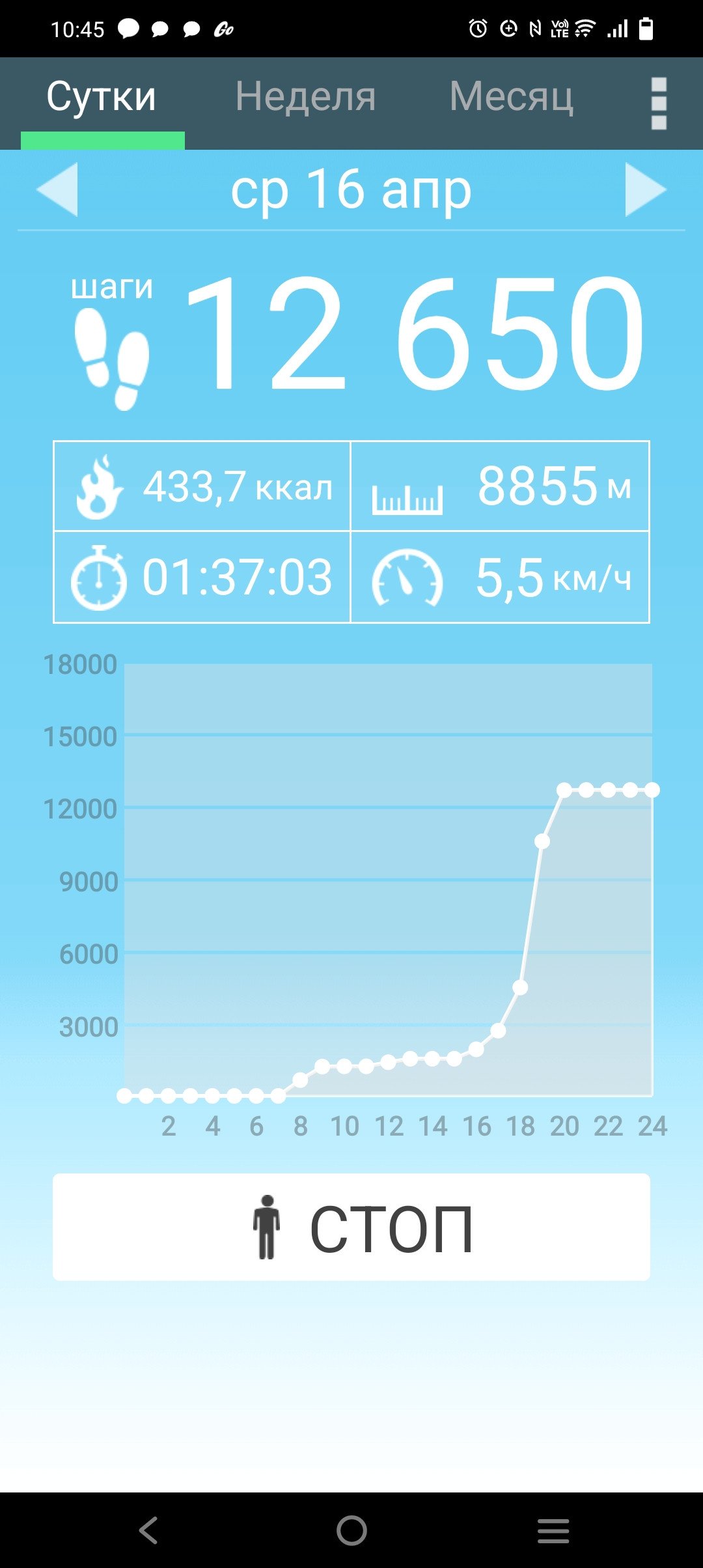Screen dimensions: 703x1568
Task: Open the three-dot overflow menu
Action: pyautogui.click(x=659, y=104)
